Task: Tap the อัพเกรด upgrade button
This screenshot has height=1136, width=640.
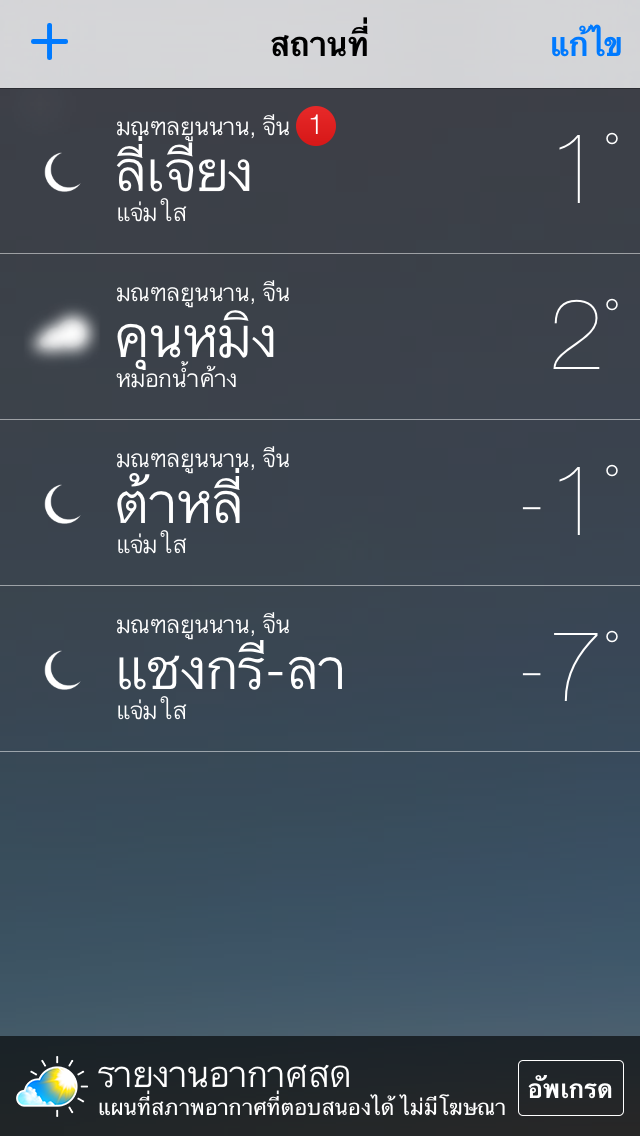Action: pos(570,1088)
